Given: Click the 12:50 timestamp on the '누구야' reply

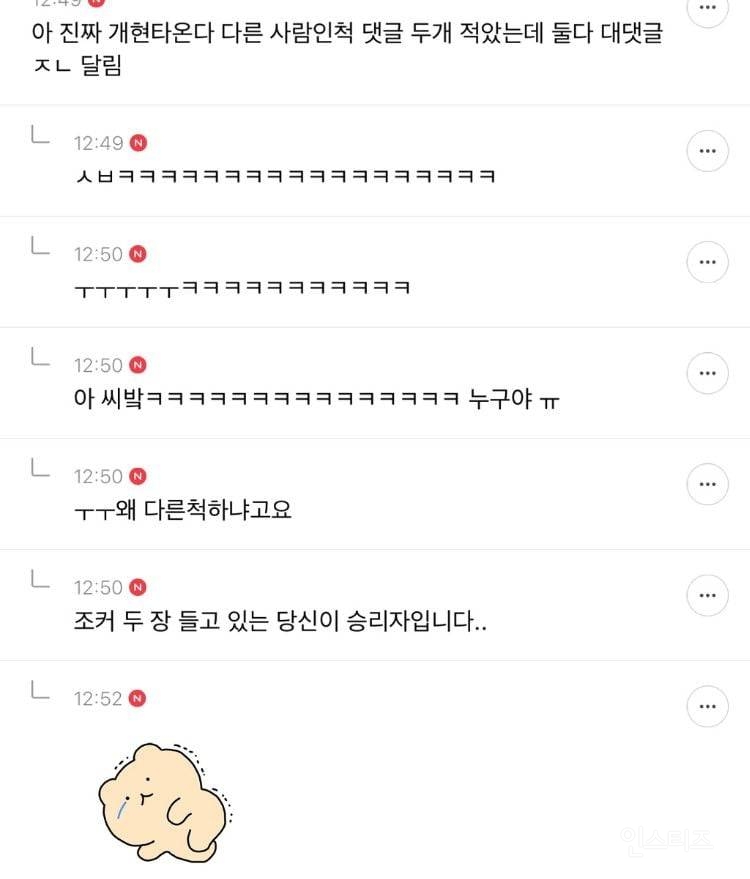Looking at the screenshot, I should point(97,365).
